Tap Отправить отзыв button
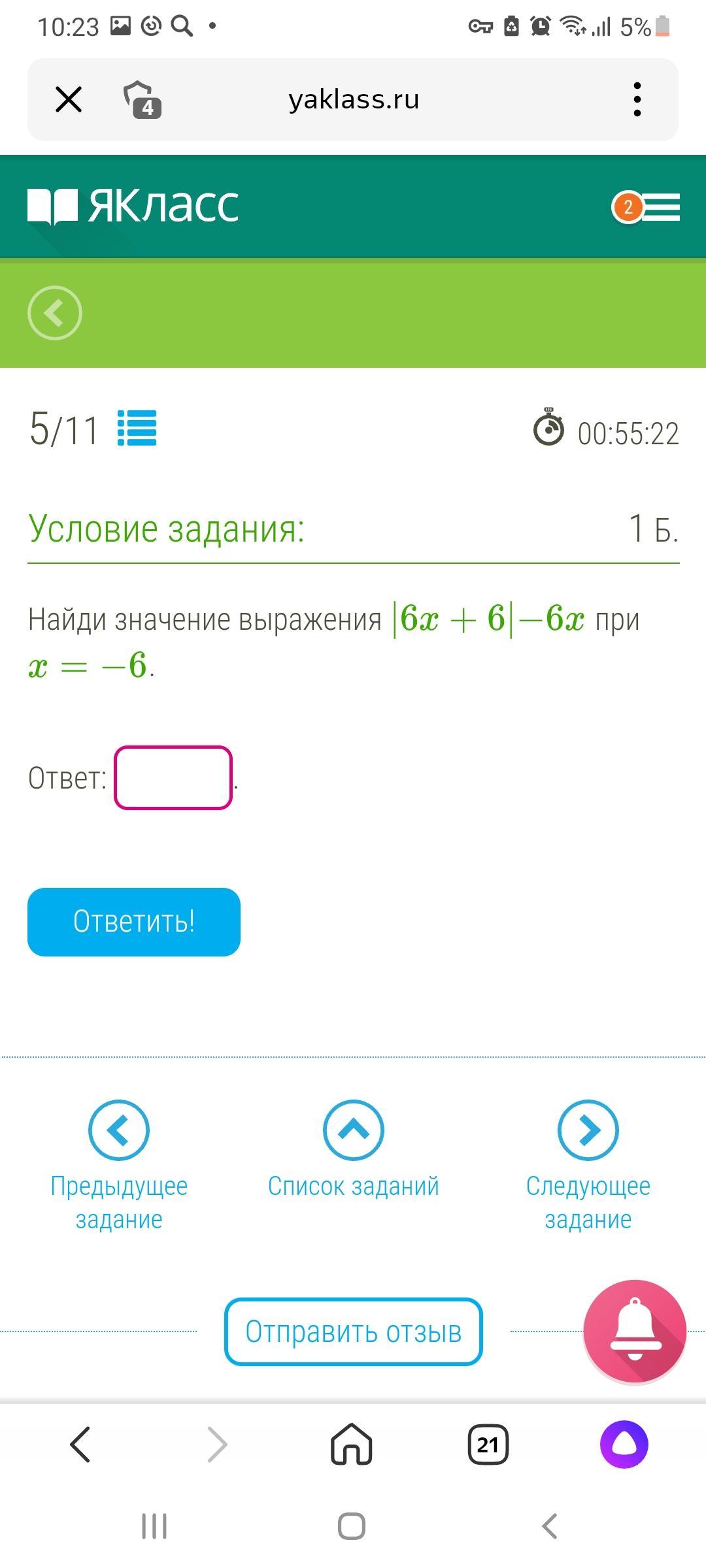The image size is (706, 1568). tap(353, 1331)
